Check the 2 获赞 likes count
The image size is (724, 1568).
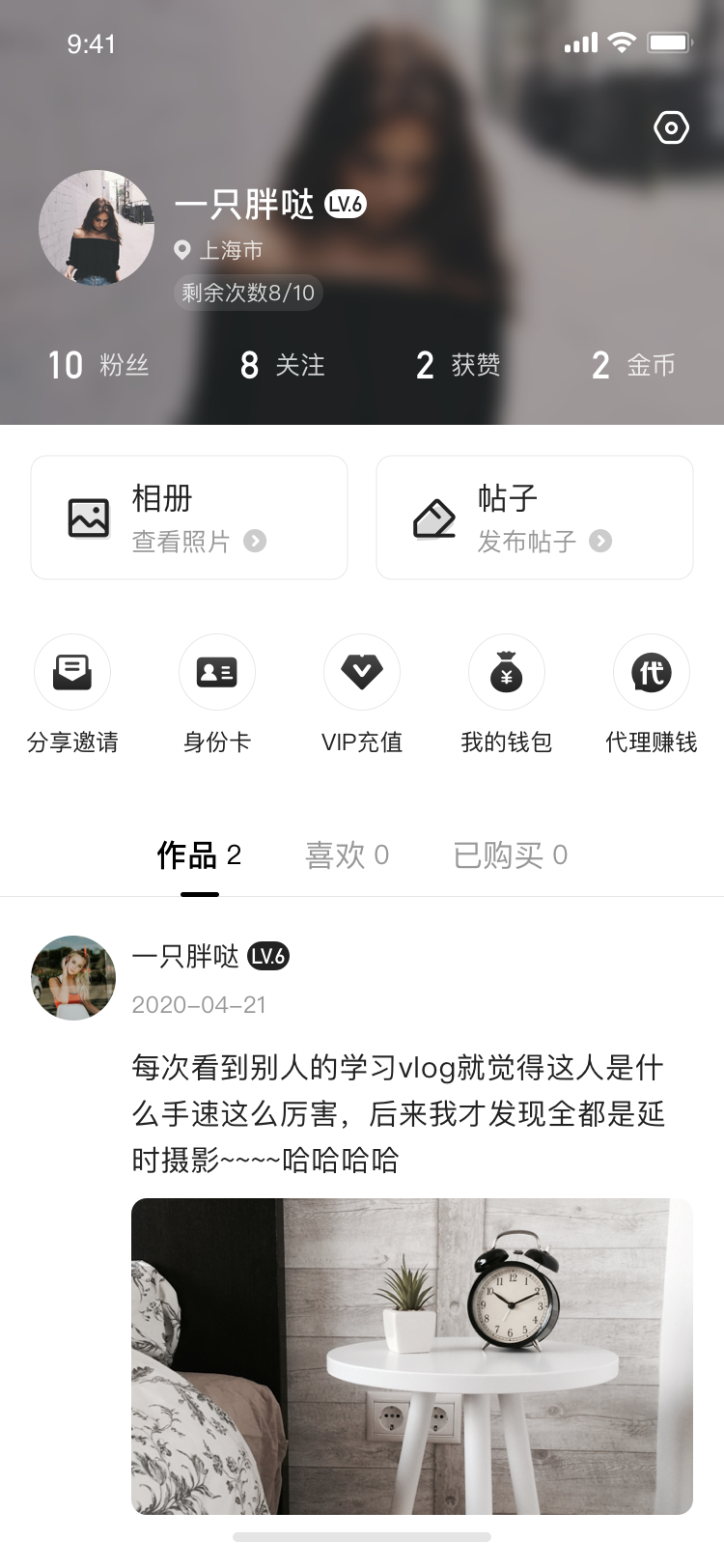click(458, 365)
